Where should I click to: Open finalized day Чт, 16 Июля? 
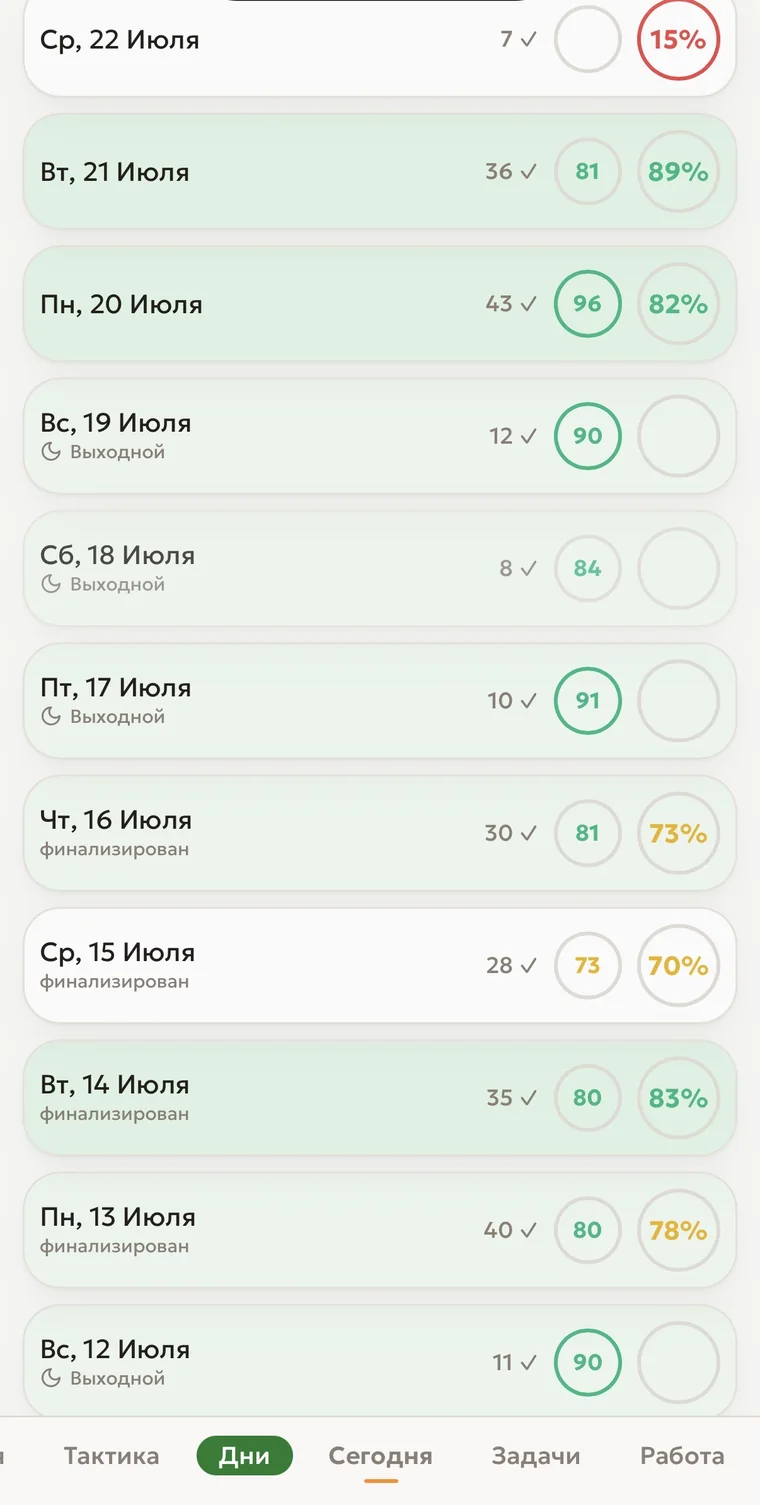click(380, 833)
